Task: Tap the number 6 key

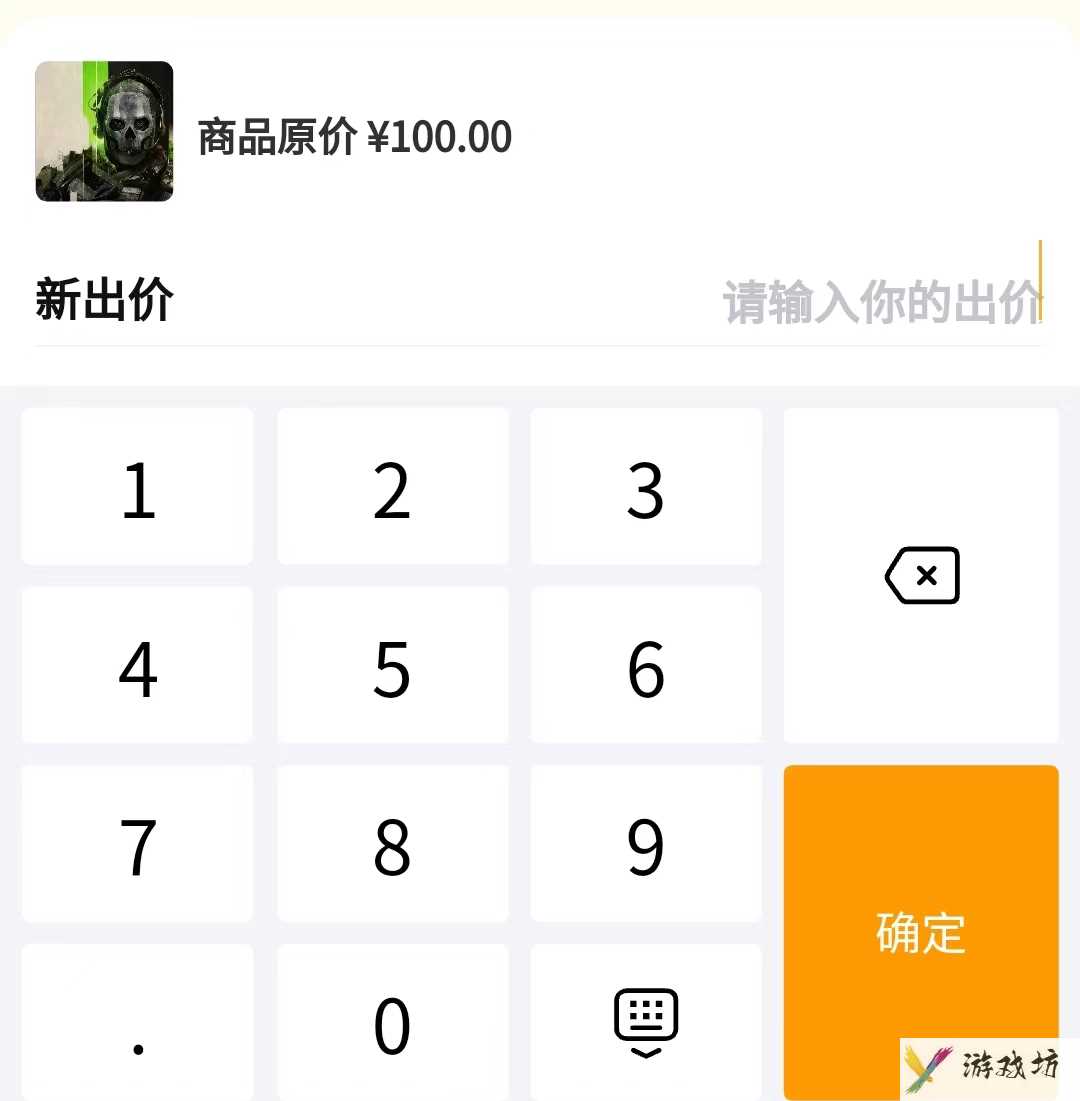Action: tap(646, 666)
